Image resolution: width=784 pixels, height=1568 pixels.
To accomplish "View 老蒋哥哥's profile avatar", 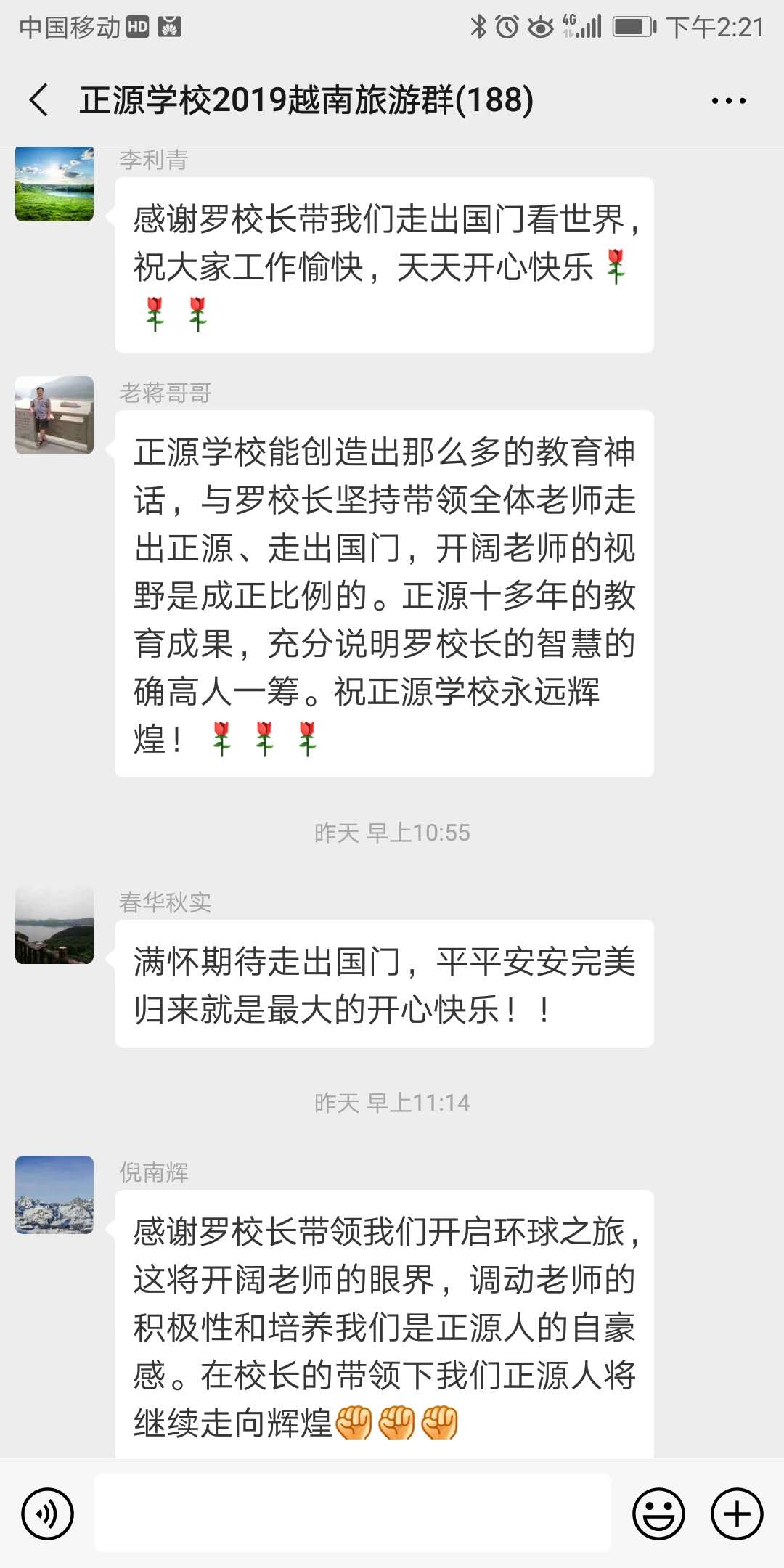I will [54, 415].
